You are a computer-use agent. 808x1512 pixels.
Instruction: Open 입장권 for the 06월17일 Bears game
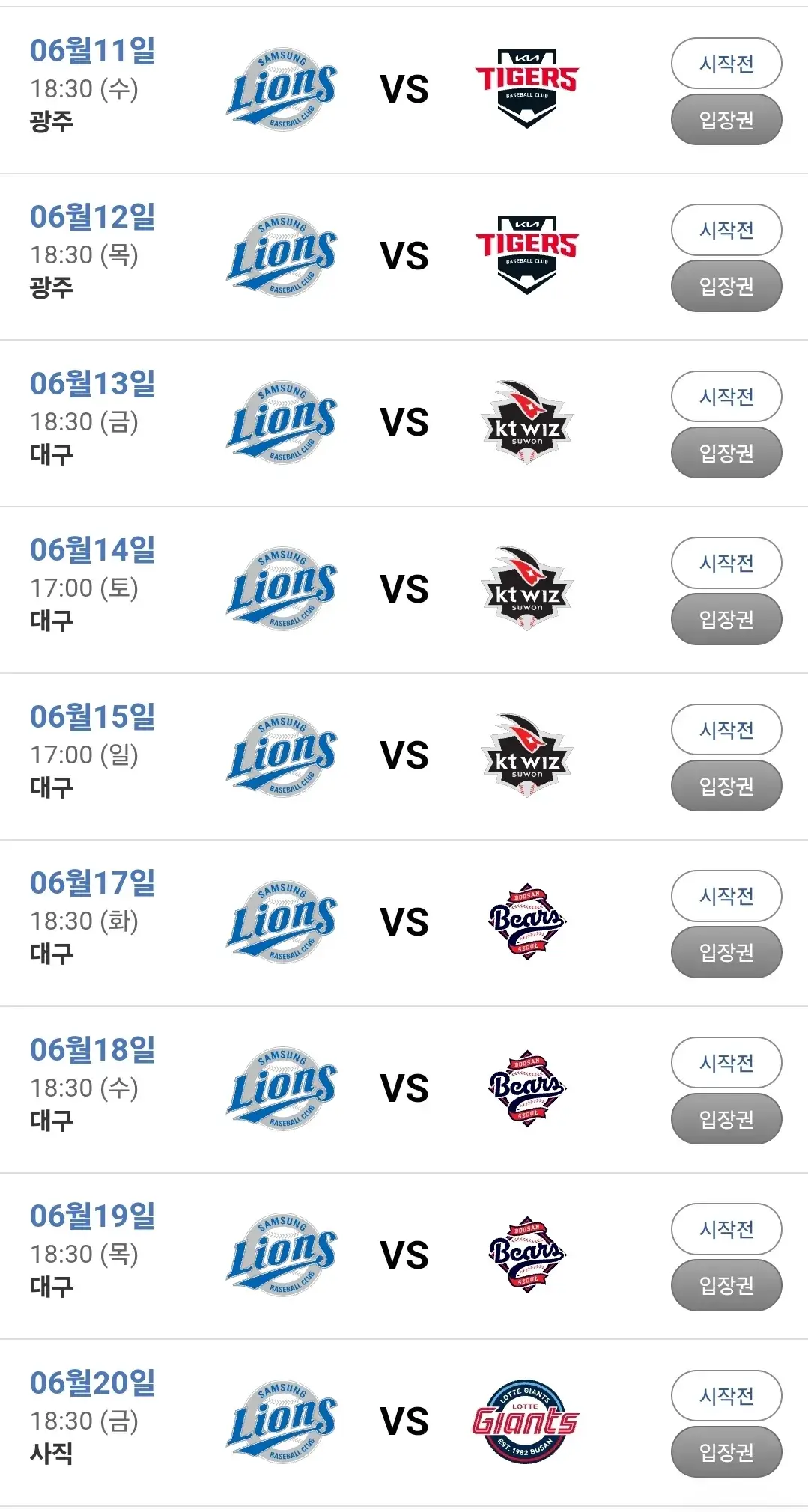tap(726, 952)
